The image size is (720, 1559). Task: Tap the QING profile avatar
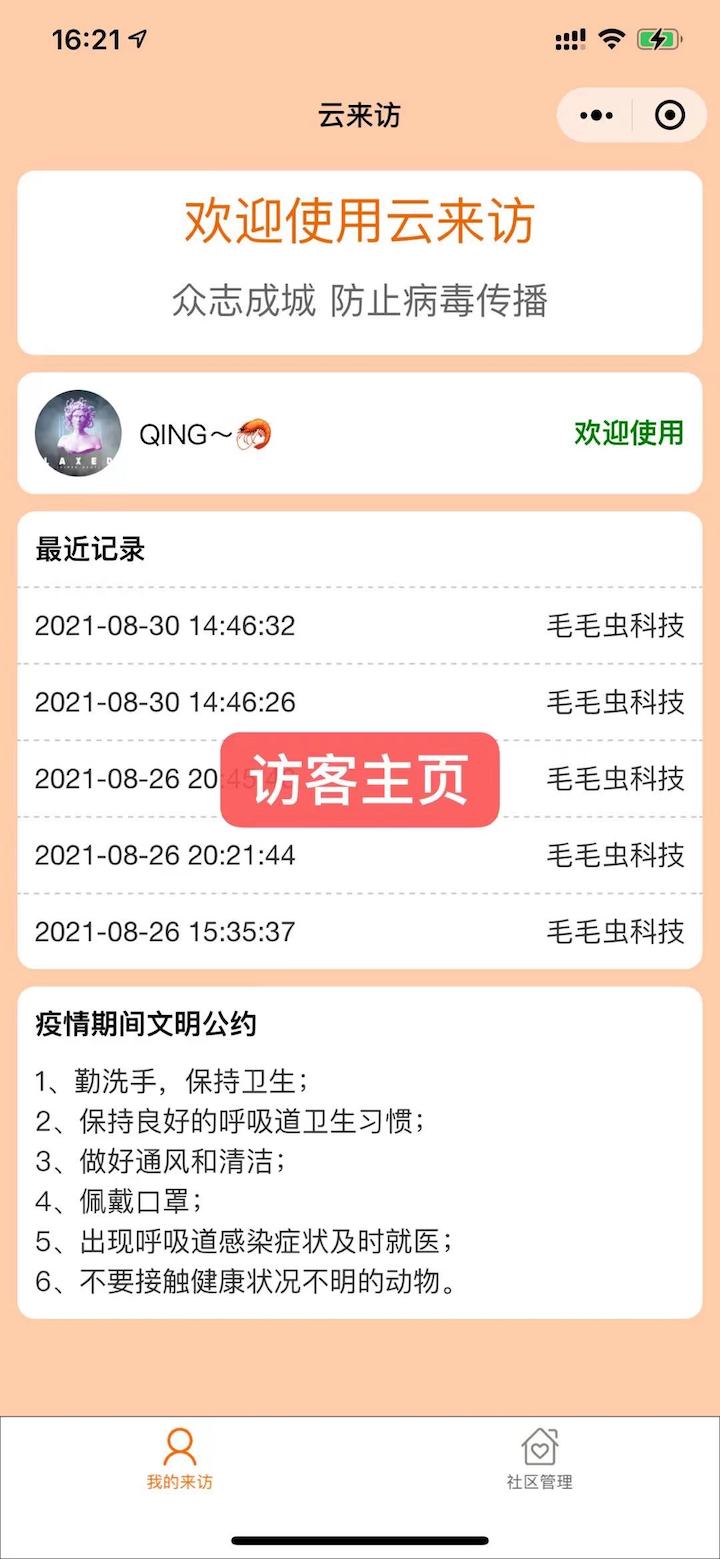78,433
